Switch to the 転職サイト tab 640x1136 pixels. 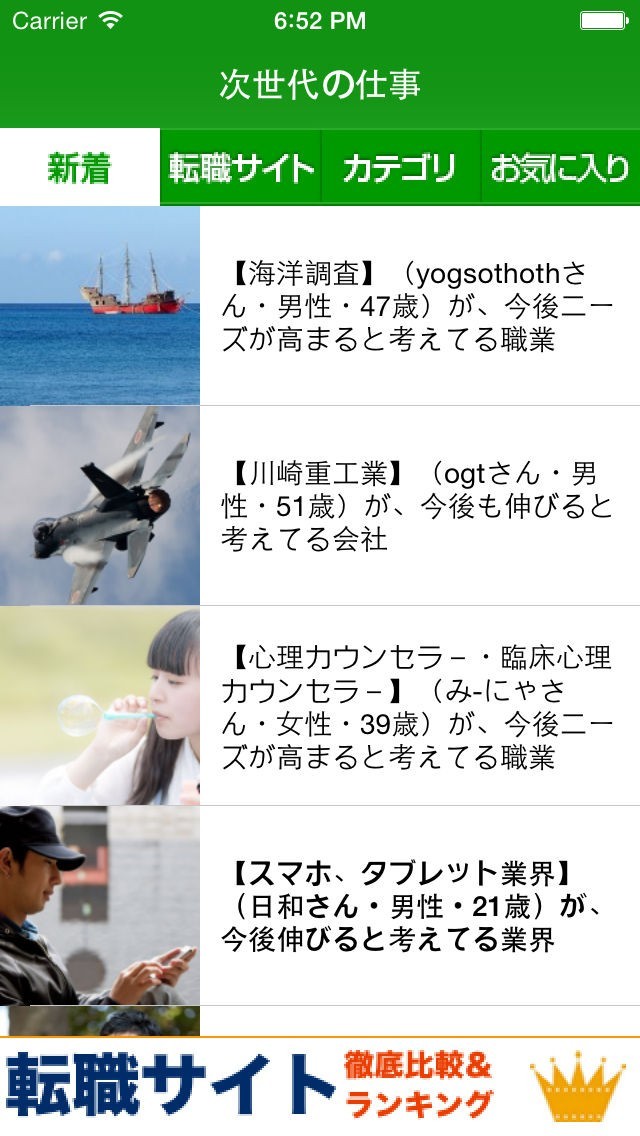point(240,167)
